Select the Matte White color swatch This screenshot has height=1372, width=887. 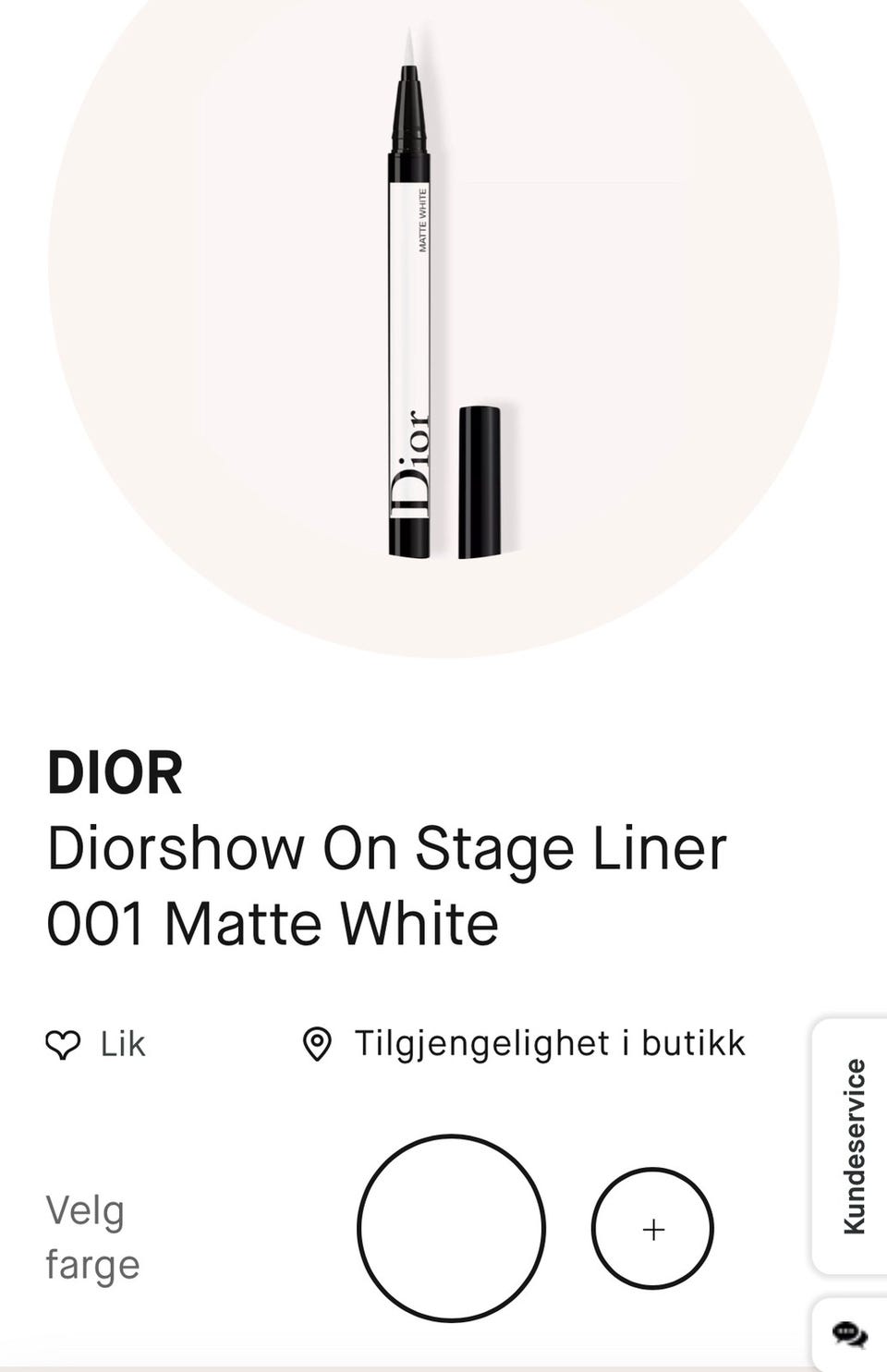coord(451,1228)
